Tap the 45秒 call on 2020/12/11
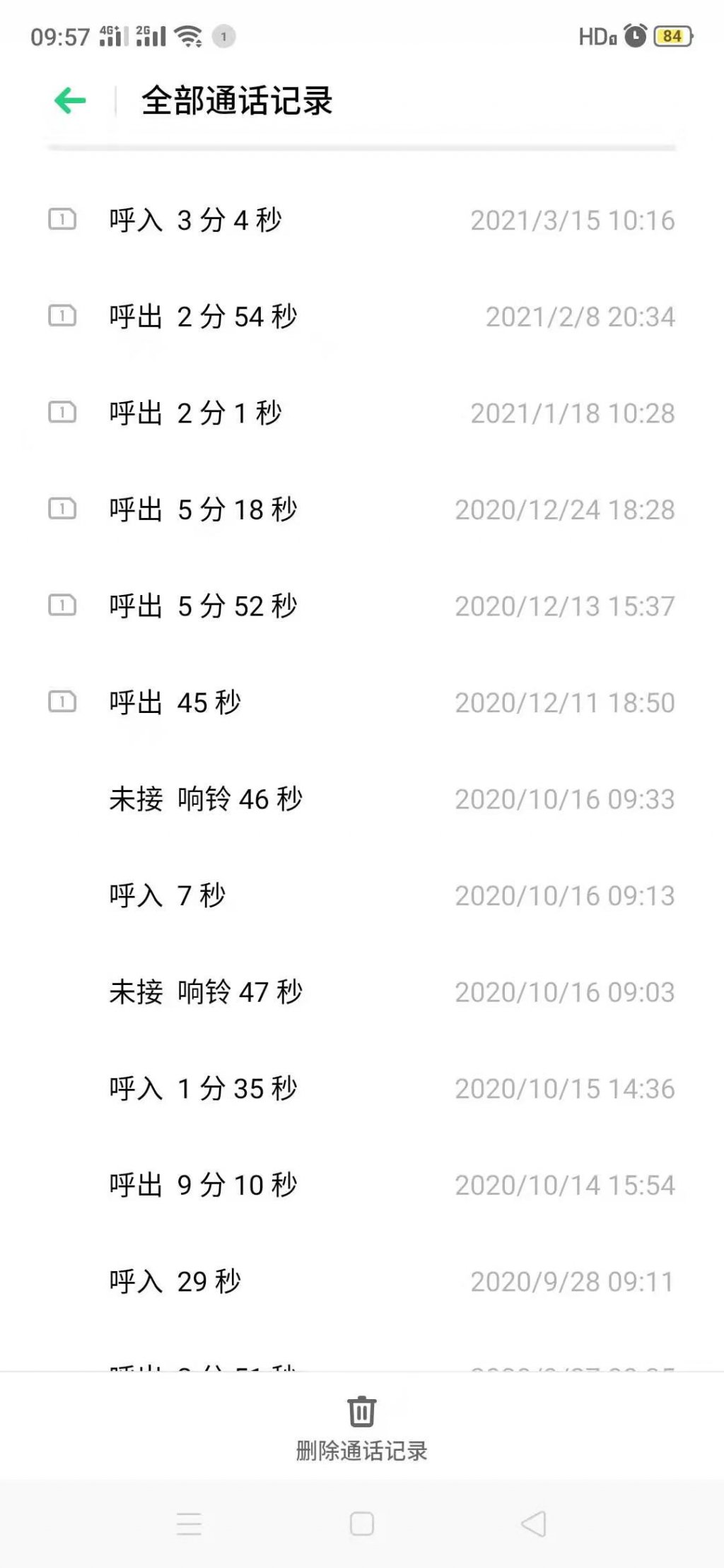Image resolution: width=724 pixels, height=1568 pixels. [x=362, y=702]
